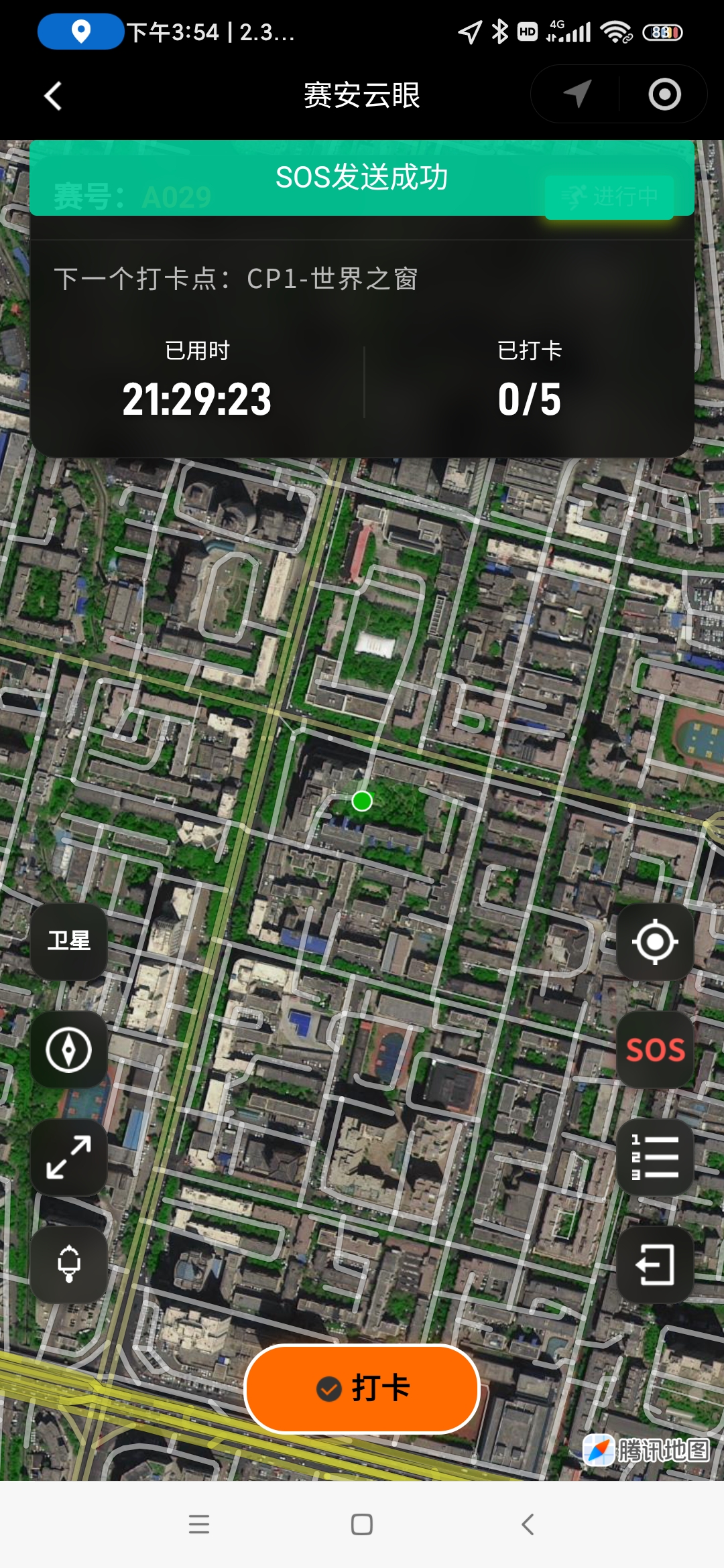Tap the orange 打卡 check-in button
The width and height of the screenshot is (724, 1568).
pyautogui.click(x=362, y=1388)
